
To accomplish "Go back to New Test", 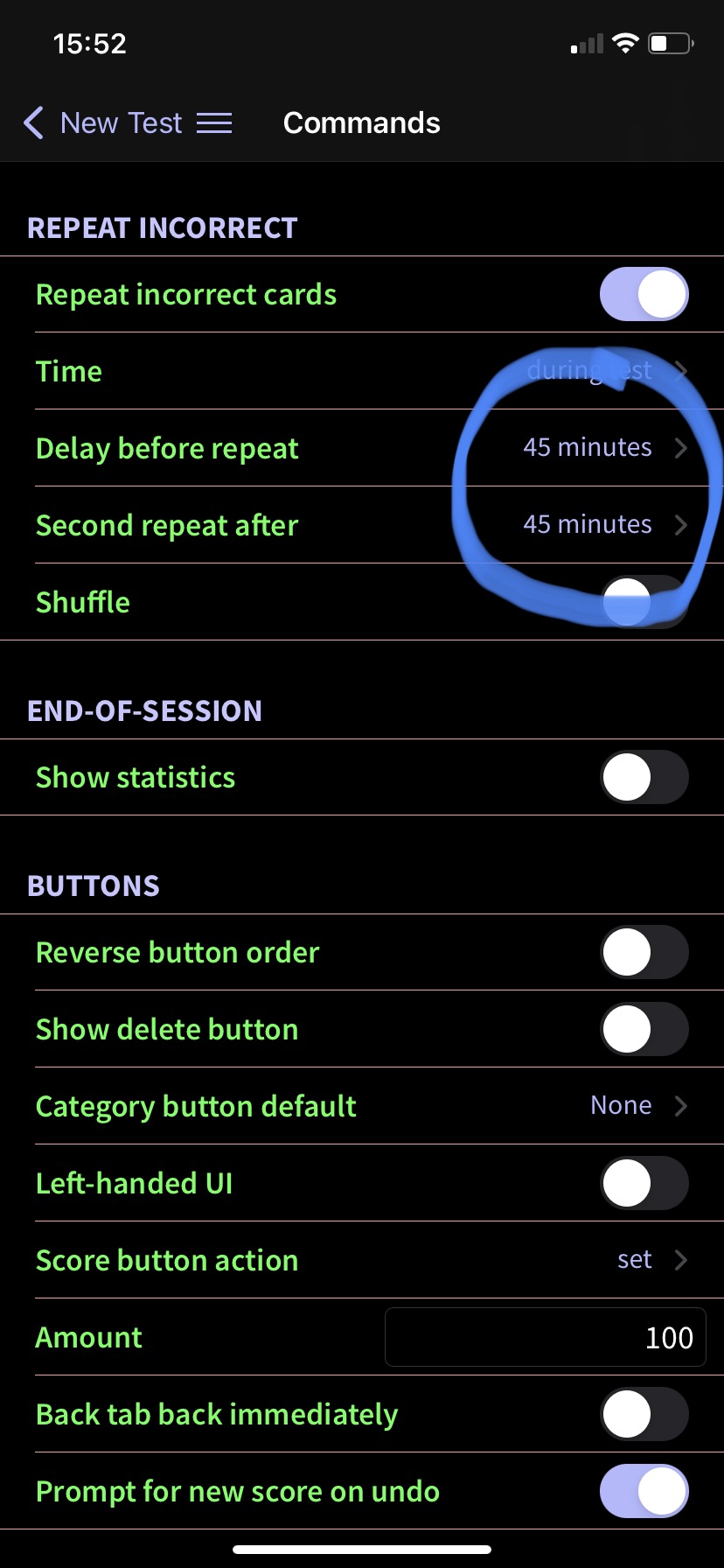I will click(x=103, y=123).
